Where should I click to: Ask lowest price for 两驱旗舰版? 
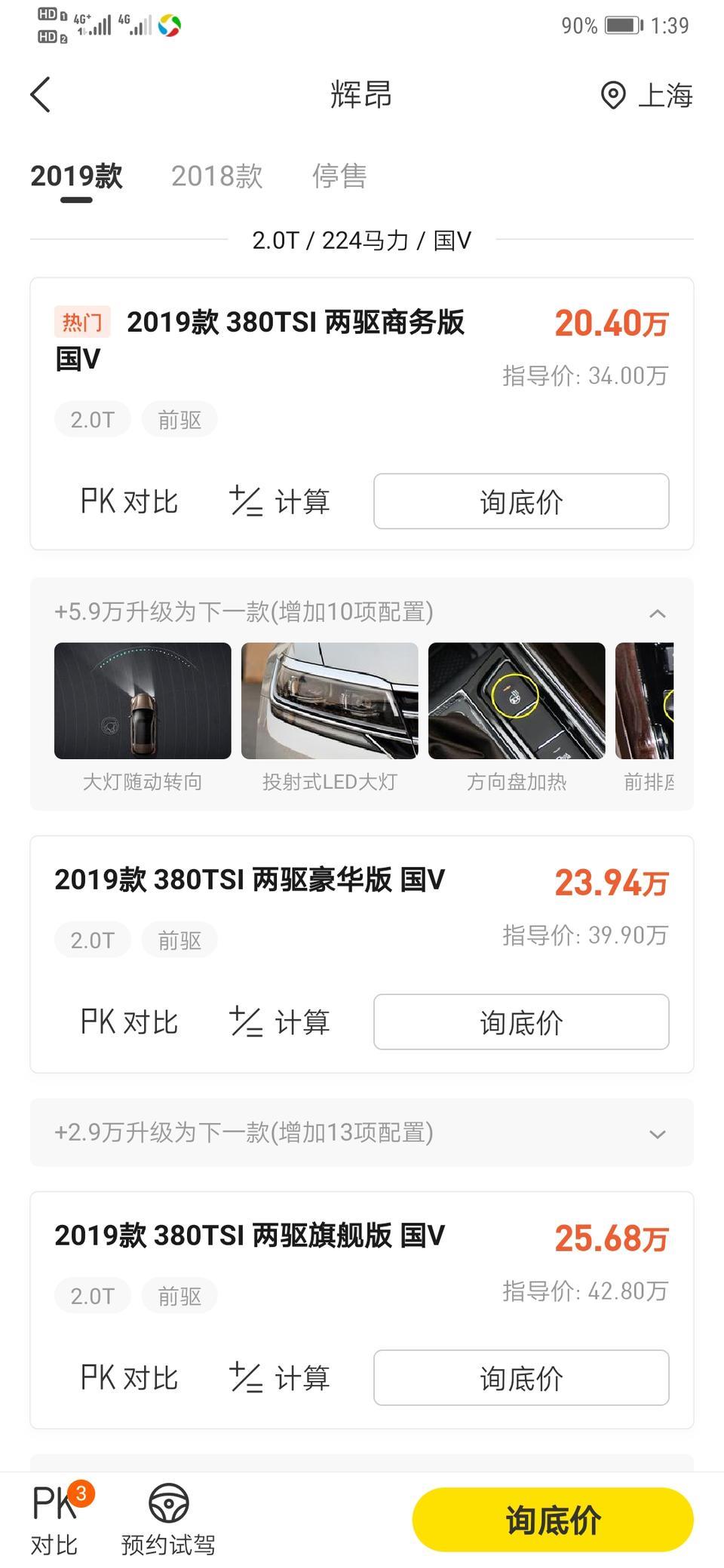coord(521,1378)
